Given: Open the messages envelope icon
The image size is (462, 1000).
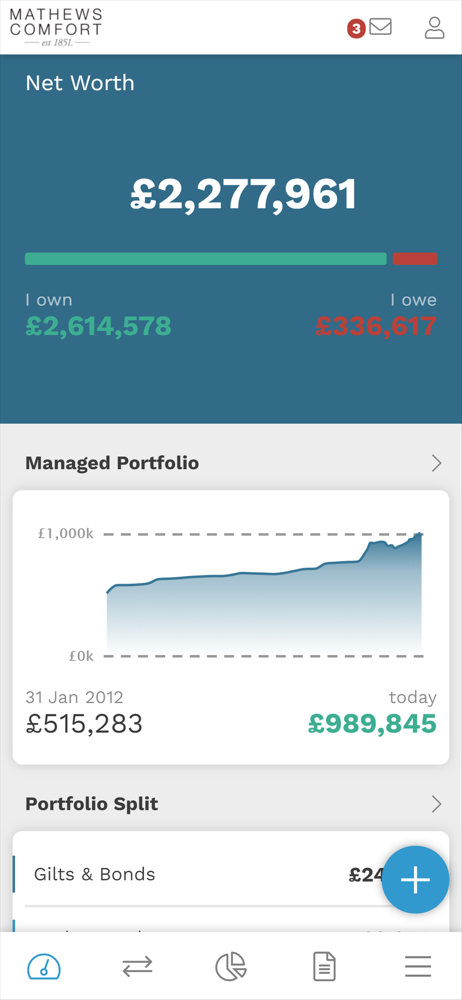Looking at the screenshot, I should (380, 27).
